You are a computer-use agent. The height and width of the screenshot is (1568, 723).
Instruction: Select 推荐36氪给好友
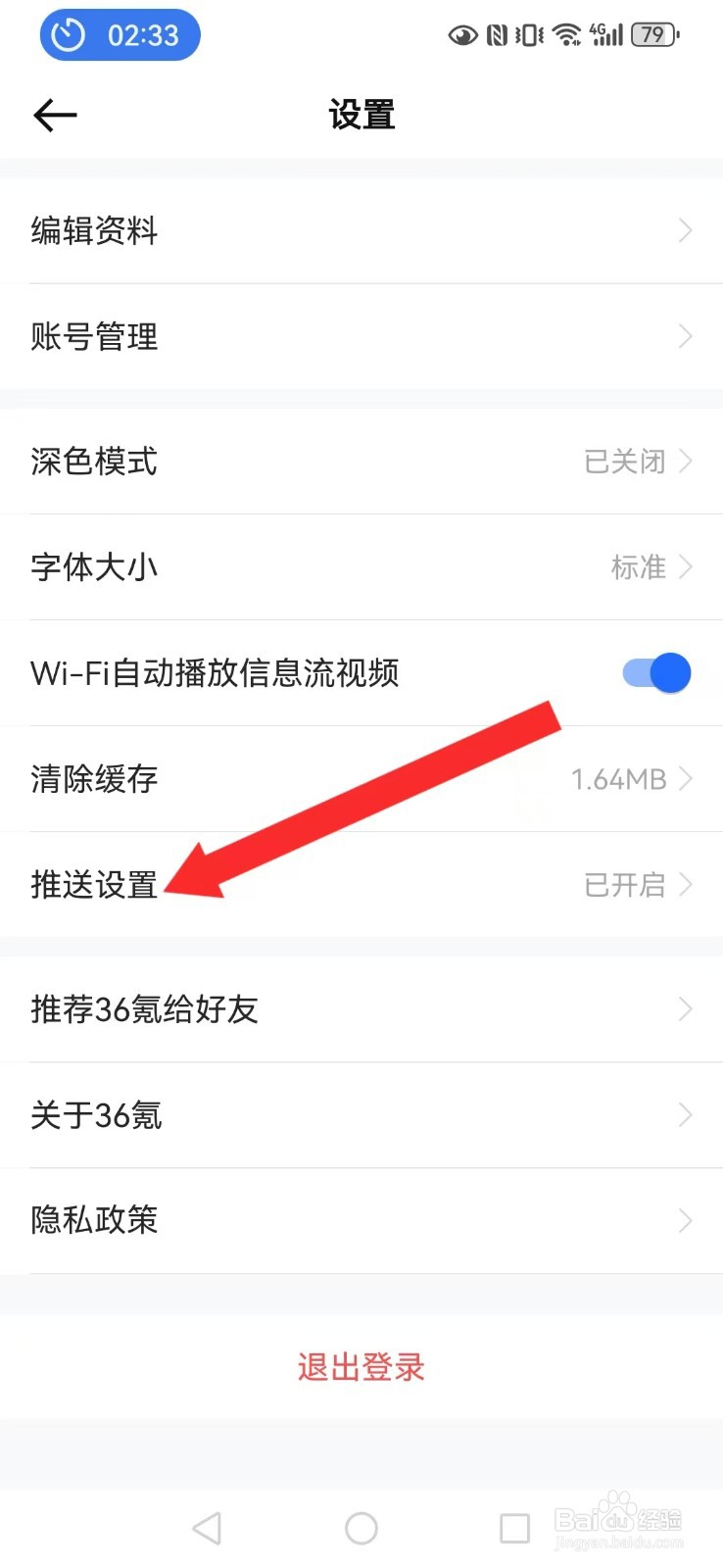pyautogui.click(x=361, y=1008)
